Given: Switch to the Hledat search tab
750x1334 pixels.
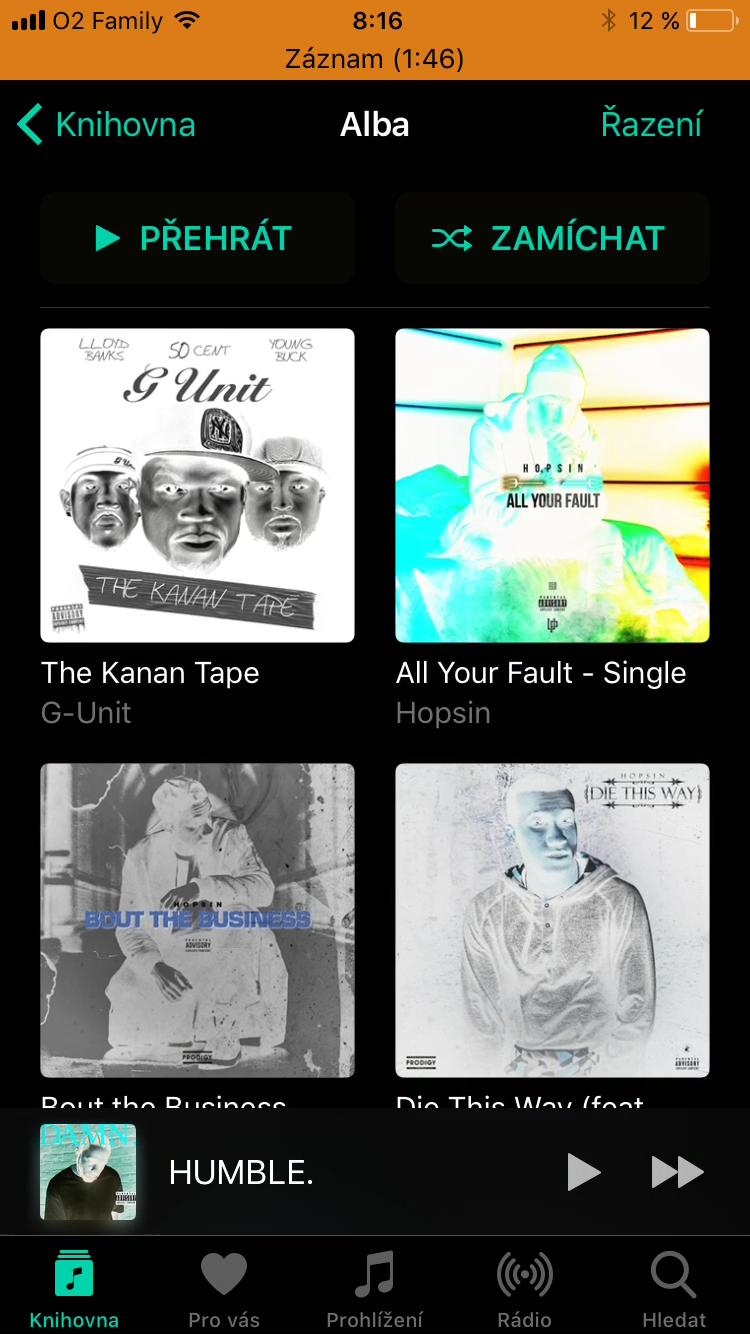Looking at the screenshot, I should coord(674,1290).
